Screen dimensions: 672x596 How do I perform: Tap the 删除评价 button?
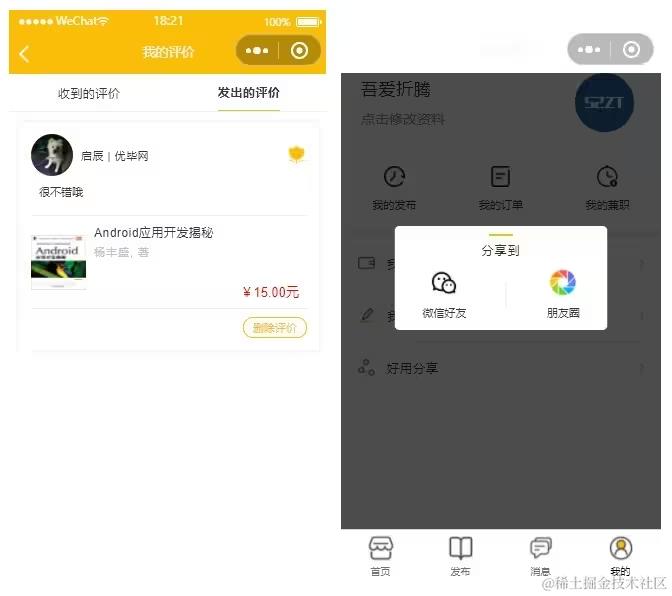(x=274, y=328)
